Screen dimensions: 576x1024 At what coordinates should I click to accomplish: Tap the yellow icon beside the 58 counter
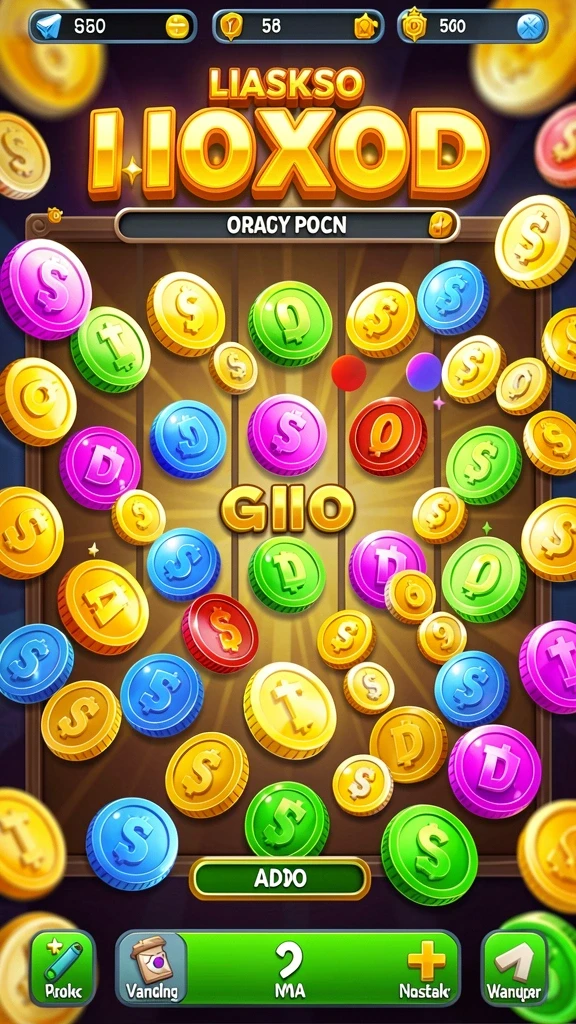tap(363, 27)
